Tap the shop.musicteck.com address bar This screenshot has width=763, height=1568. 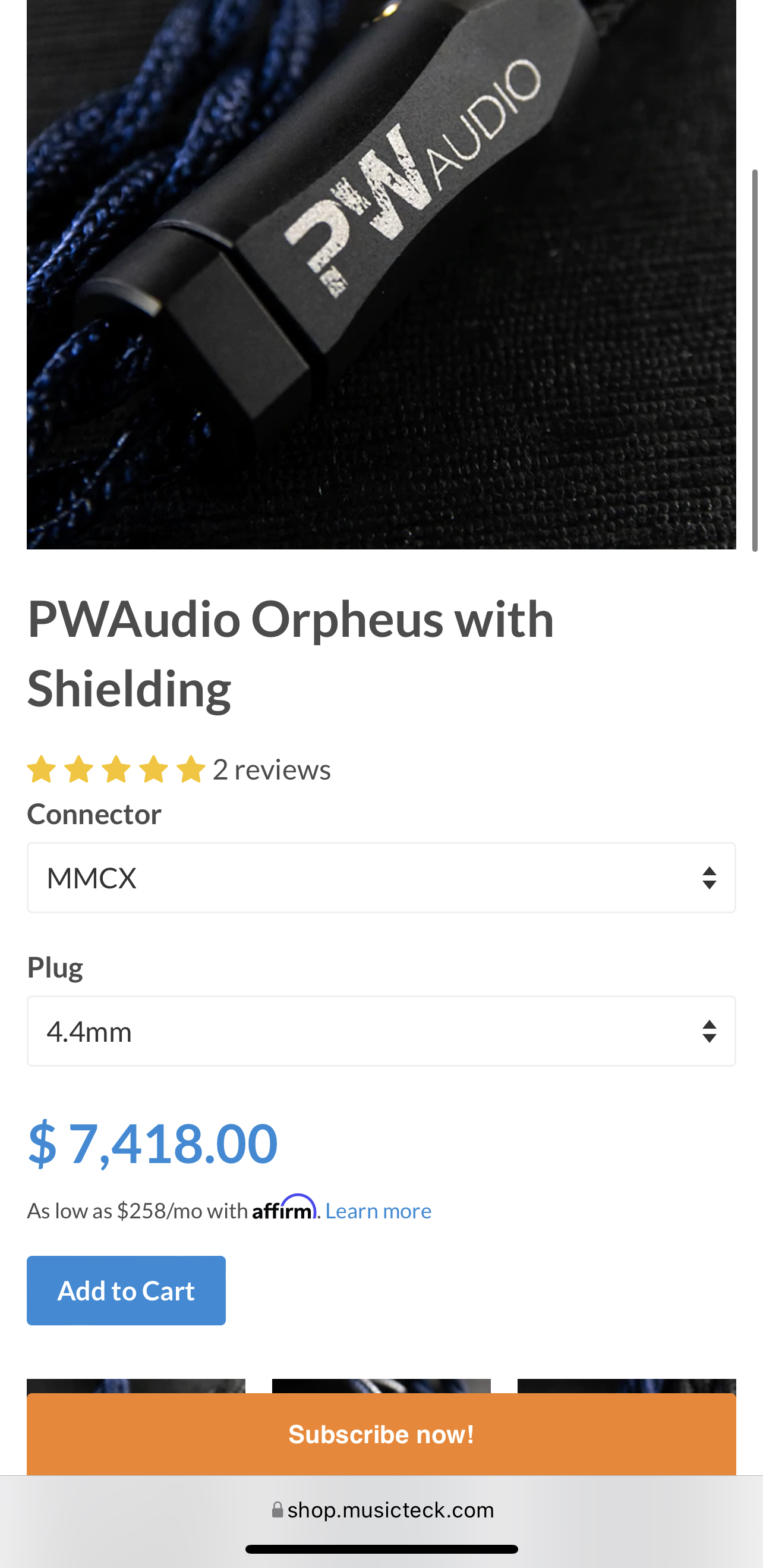pyautogui.click(x=383, y=1510)
